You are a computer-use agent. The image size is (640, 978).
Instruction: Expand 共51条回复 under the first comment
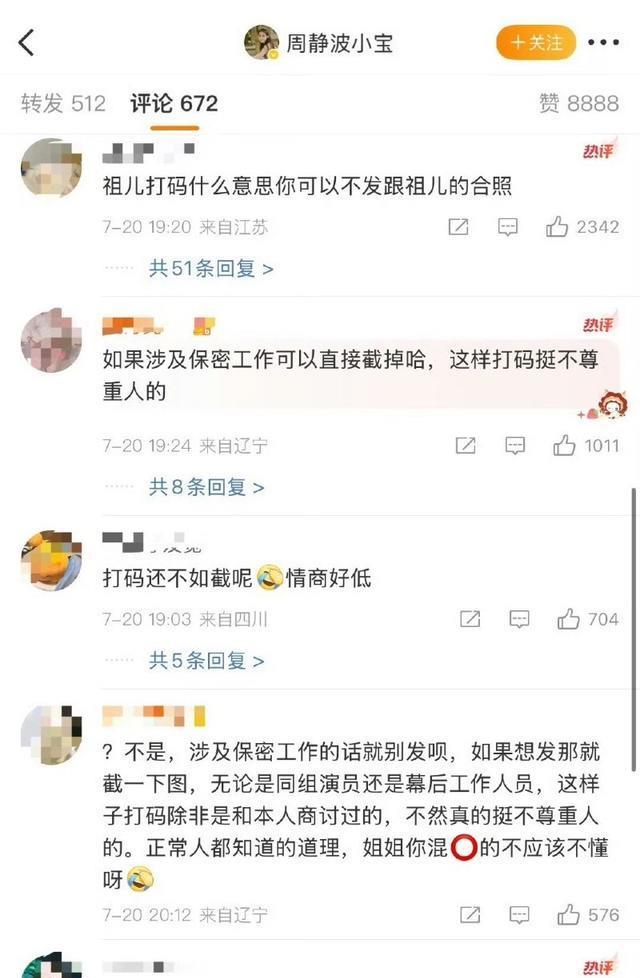pos(211,268)
